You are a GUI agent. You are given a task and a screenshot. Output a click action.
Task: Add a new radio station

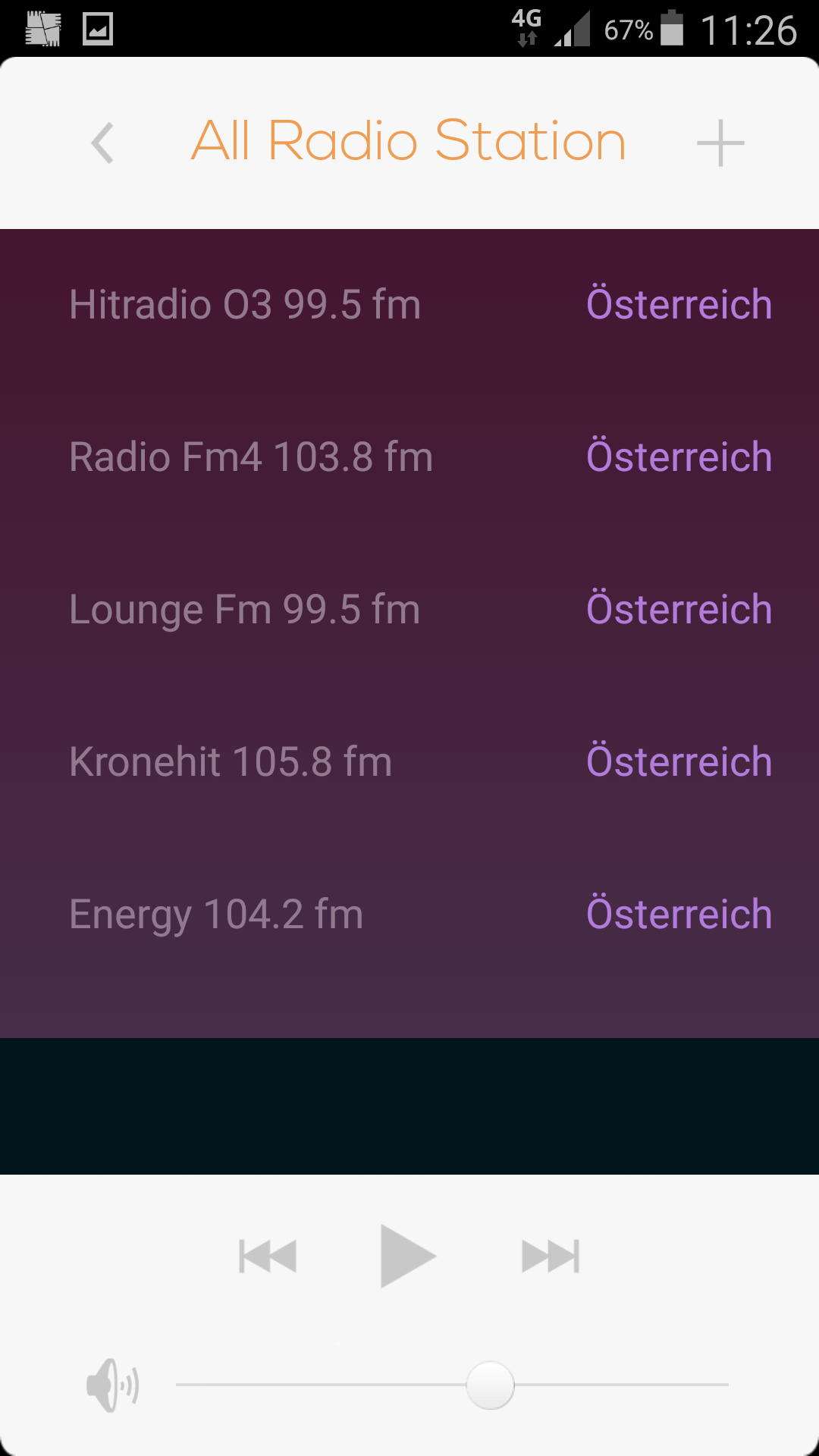click(x=720, y=143)
